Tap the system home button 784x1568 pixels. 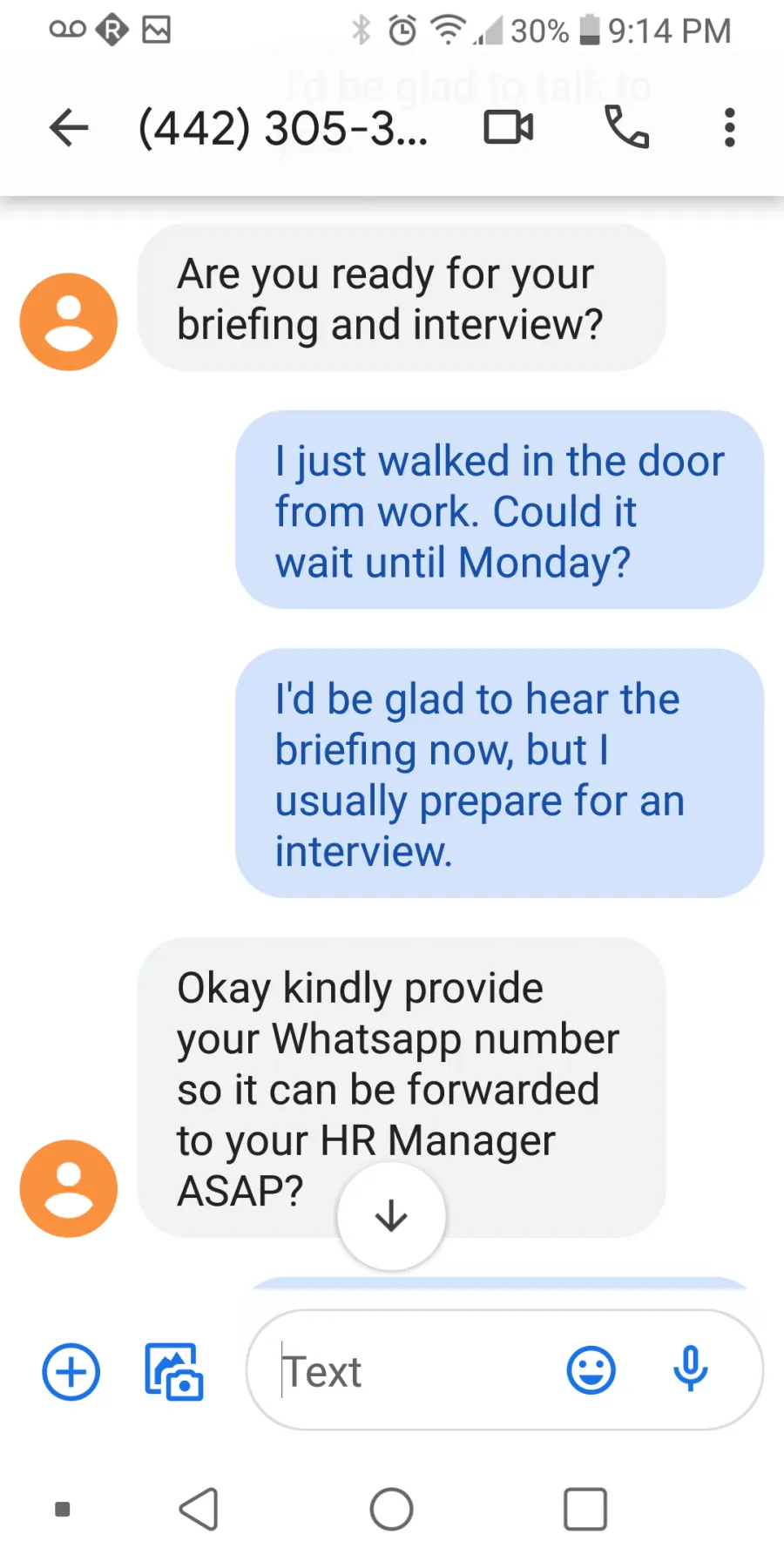click(391, 1509)
